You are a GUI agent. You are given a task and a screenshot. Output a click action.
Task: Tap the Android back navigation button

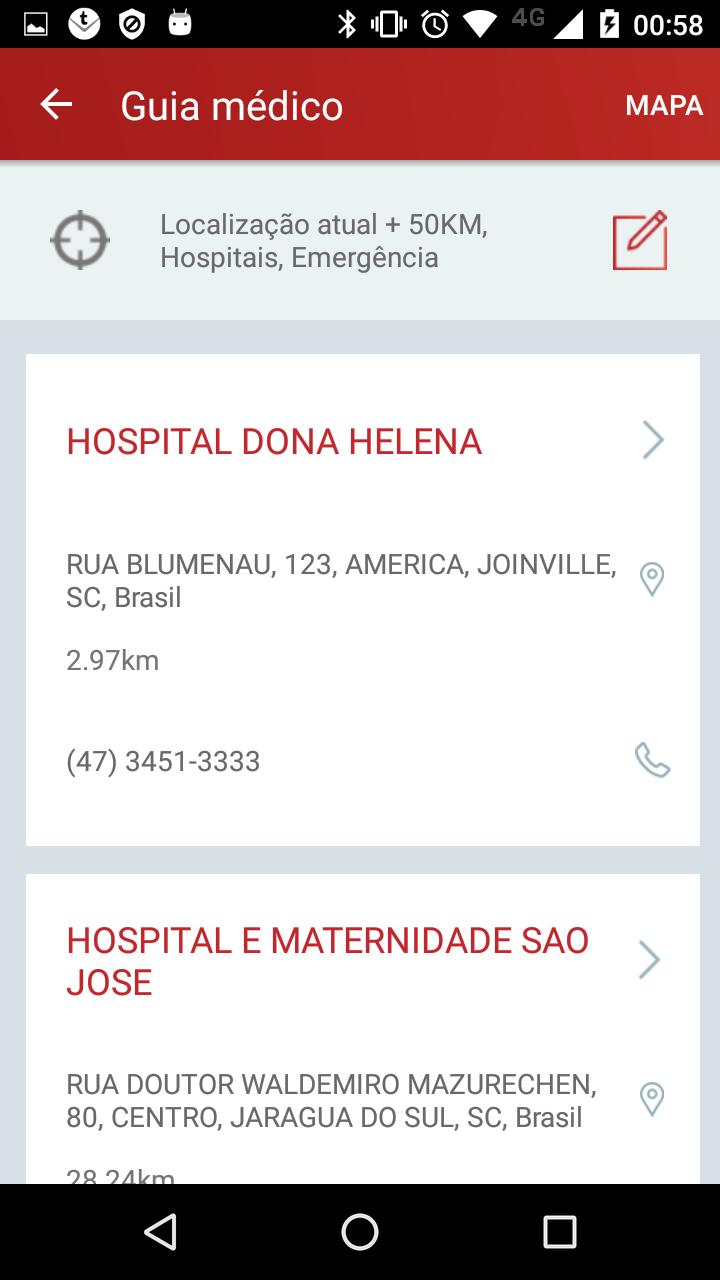[160, 1232]
